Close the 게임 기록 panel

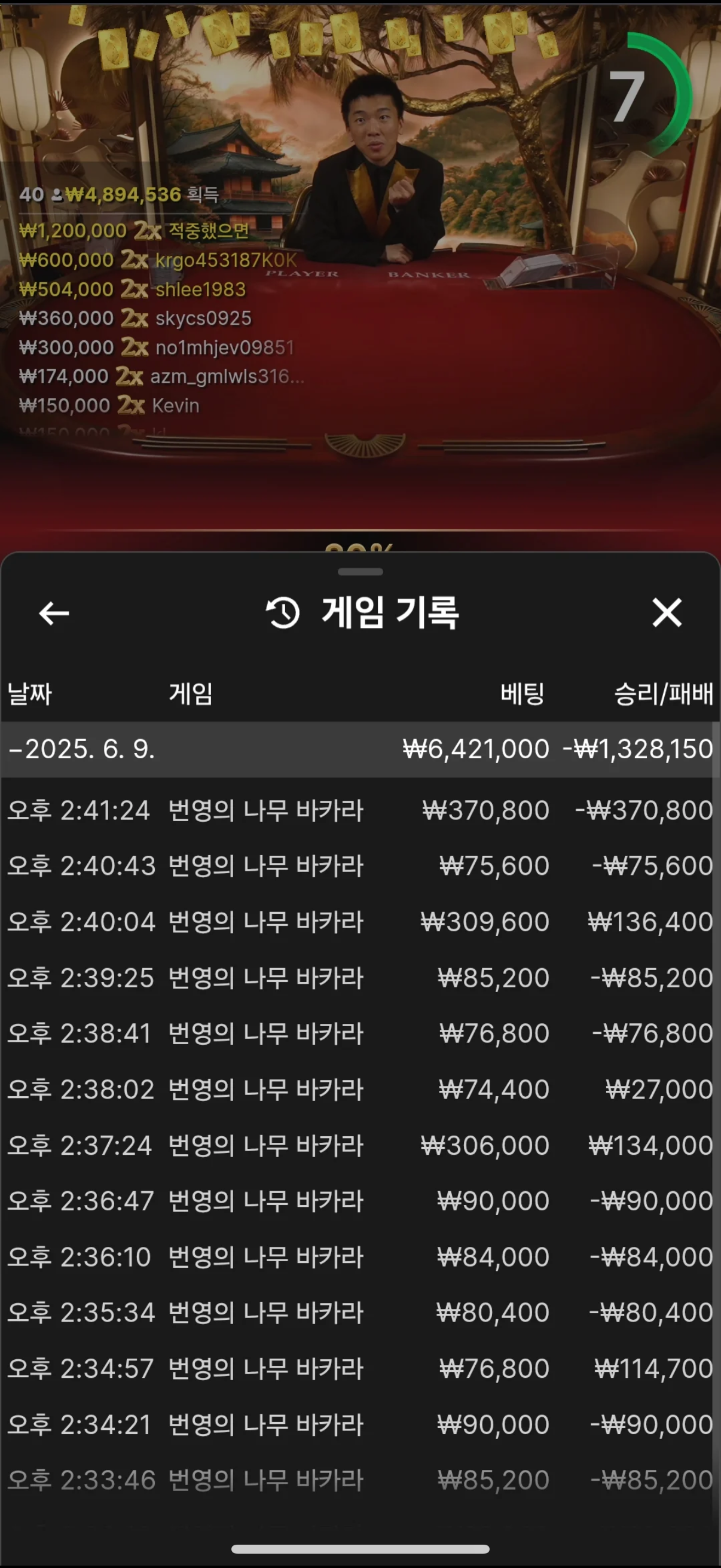coord(667,612)
